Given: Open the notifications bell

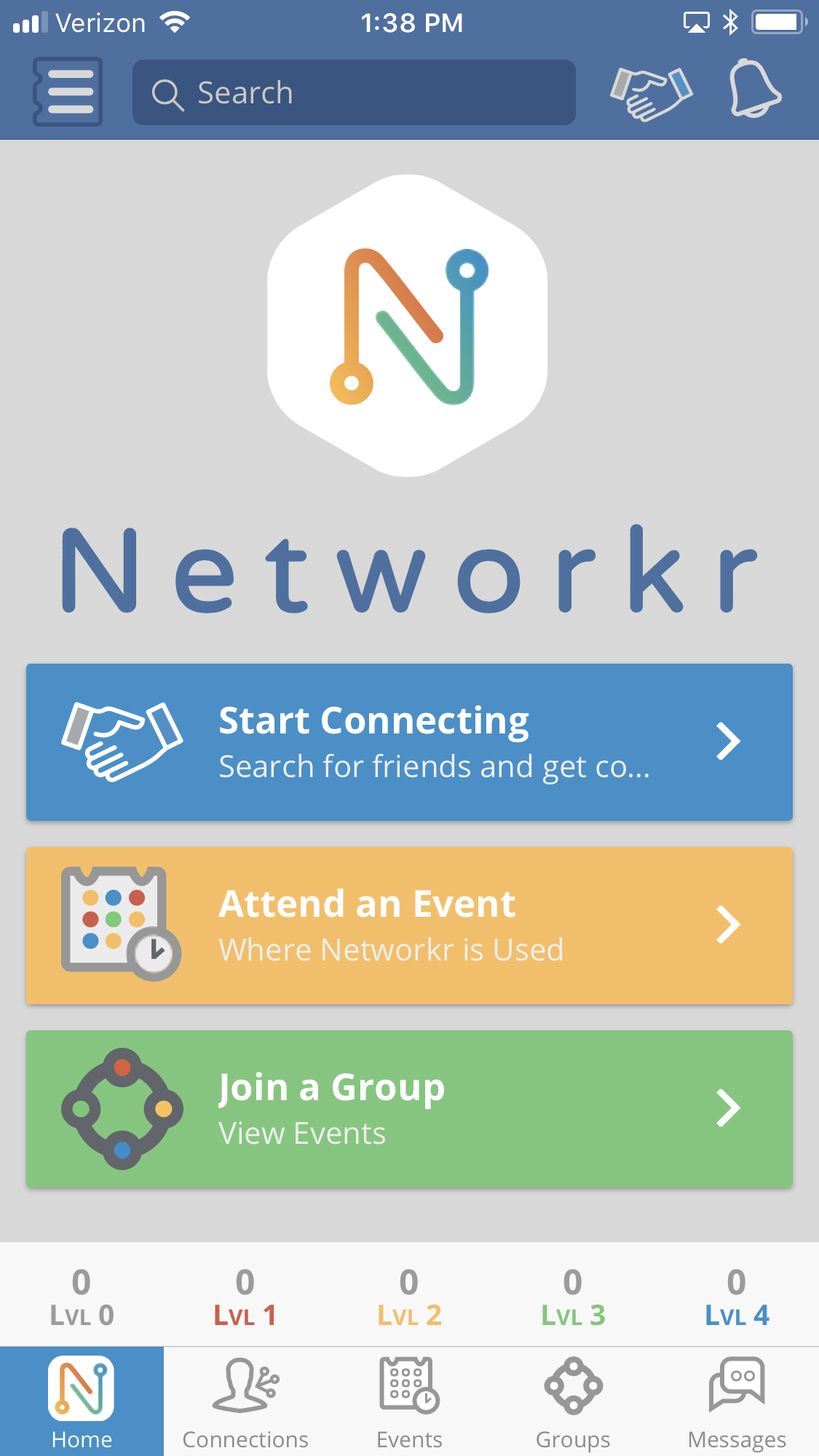Looking at the screenshot, I should click(x=755, y=89).
